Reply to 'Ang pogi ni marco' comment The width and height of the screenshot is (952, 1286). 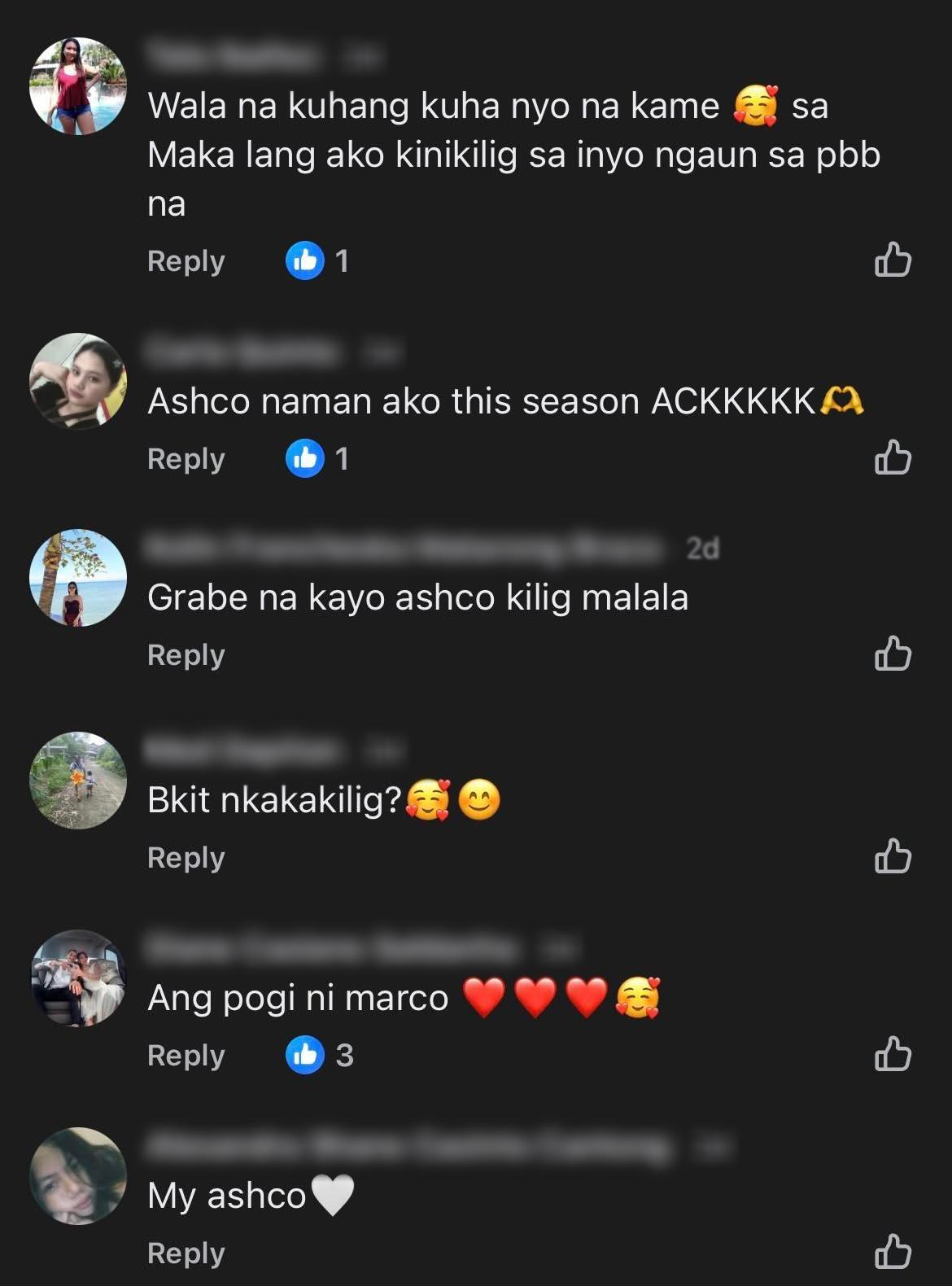pyautogui.click(x=186, y=1056)
